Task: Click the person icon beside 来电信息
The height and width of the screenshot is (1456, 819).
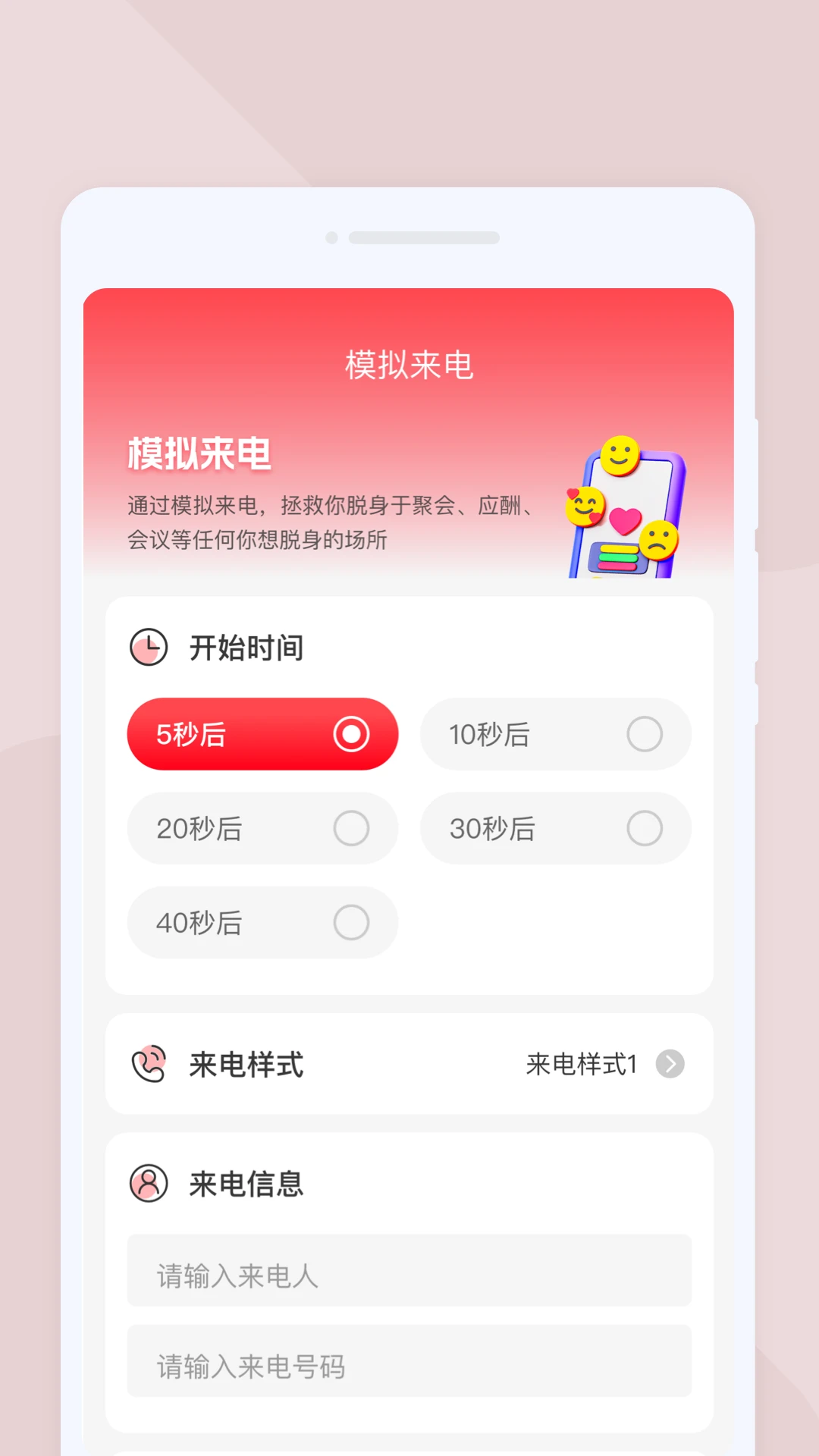Action: tap(149, 1182)
